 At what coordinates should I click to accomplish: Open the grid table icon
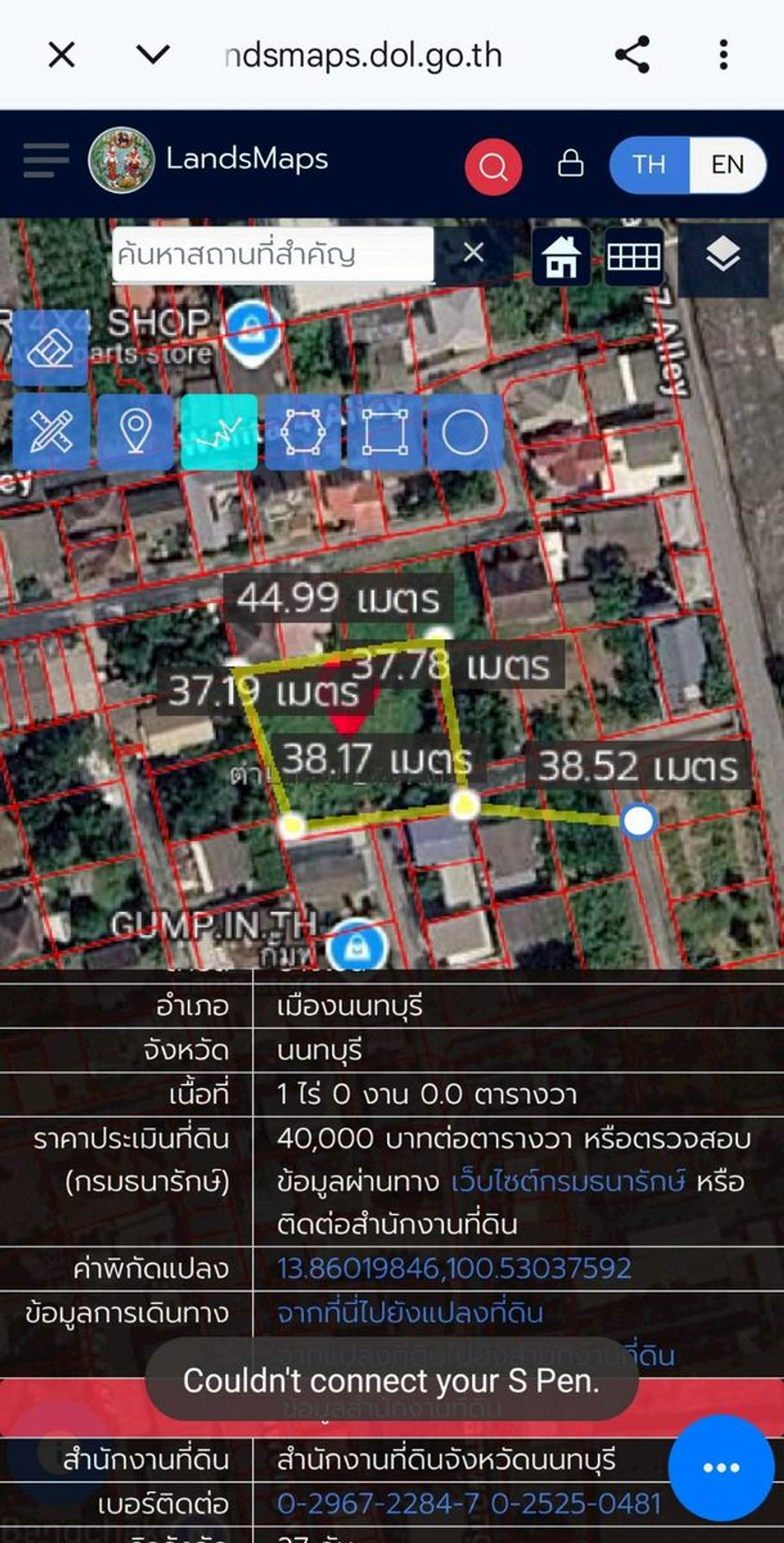633,257
